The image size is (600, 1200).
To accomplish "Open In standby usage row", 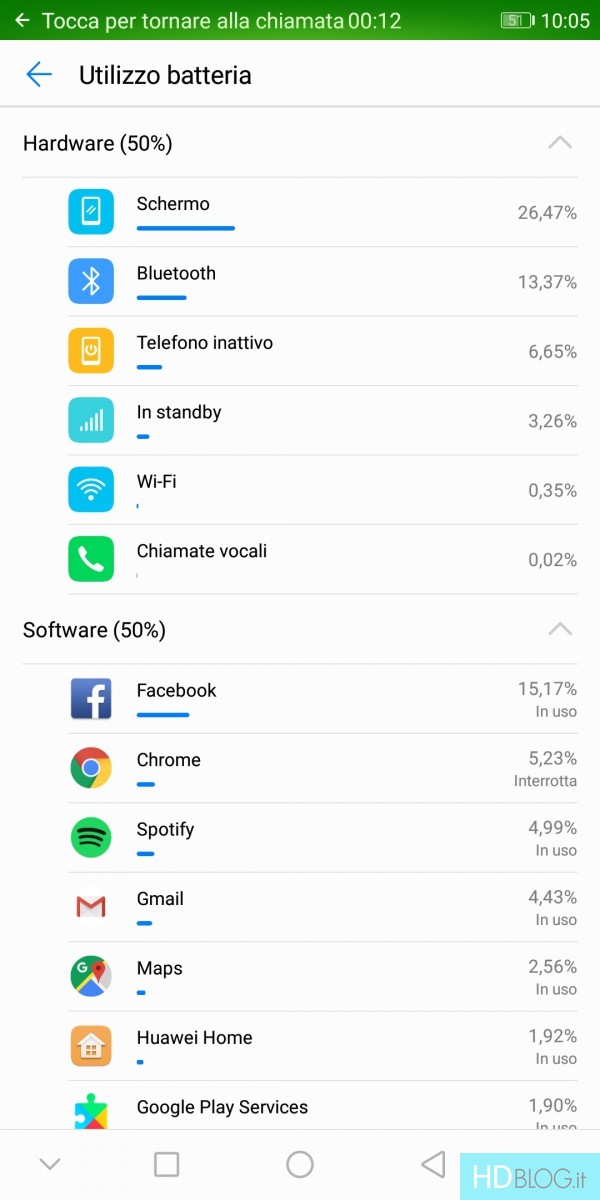I will (320, 421).
